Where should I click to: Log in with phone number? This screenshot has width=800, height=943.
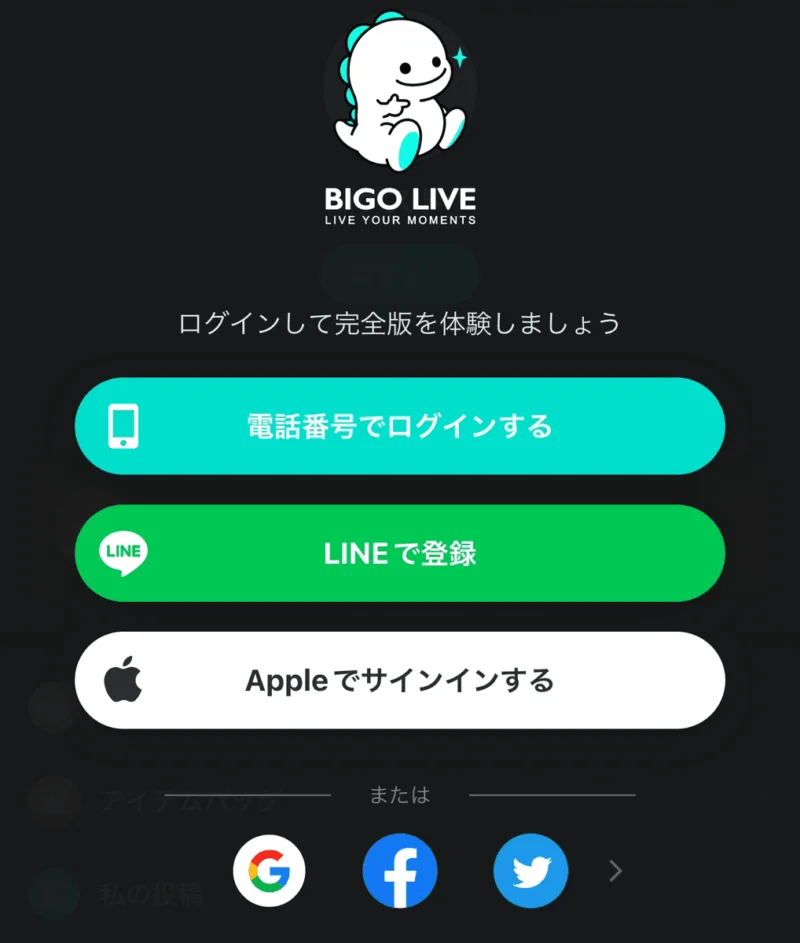(400, 426)
